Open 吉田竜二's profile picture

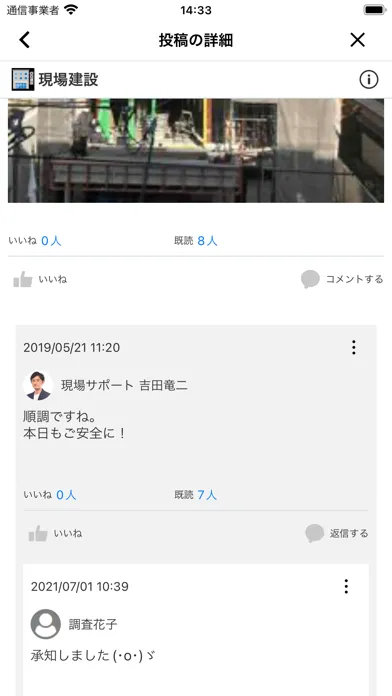coord(38,385)
